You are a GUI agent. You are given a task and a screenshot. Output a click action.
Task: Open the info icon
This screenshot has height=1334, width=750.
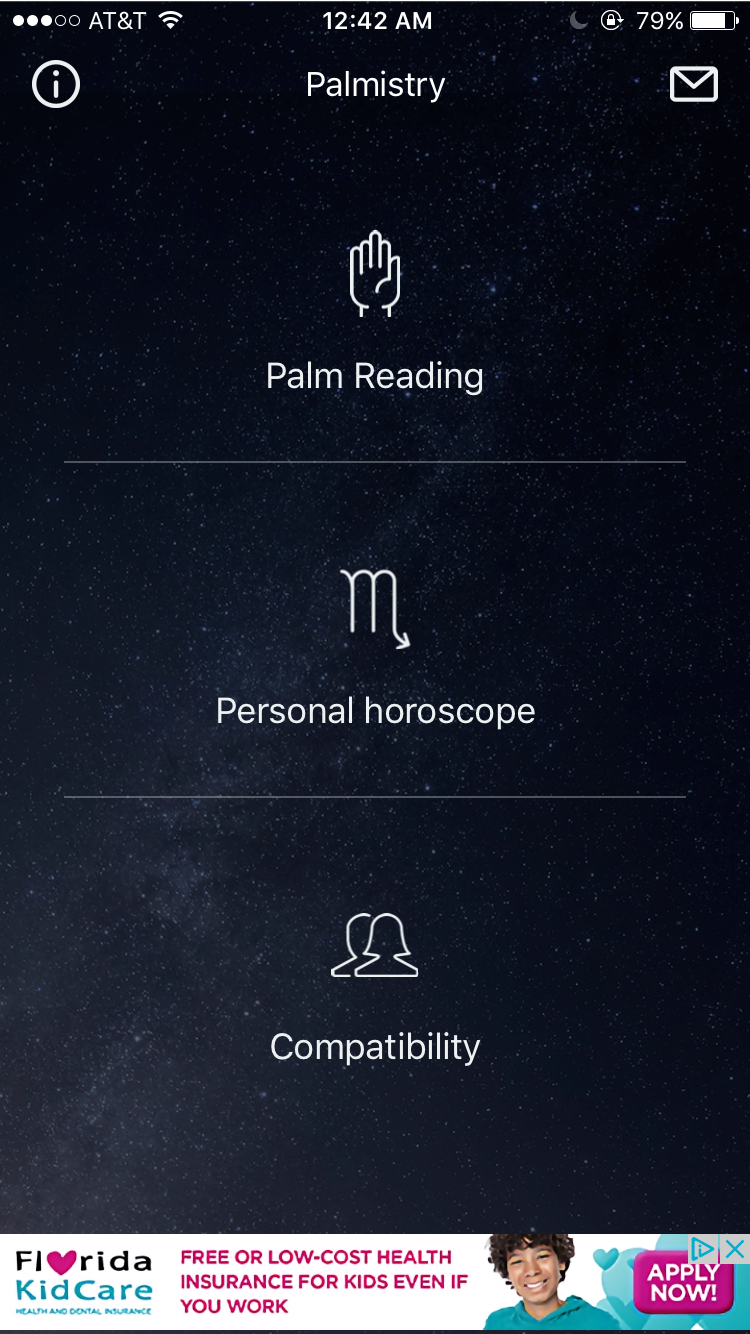coord(56,85)
